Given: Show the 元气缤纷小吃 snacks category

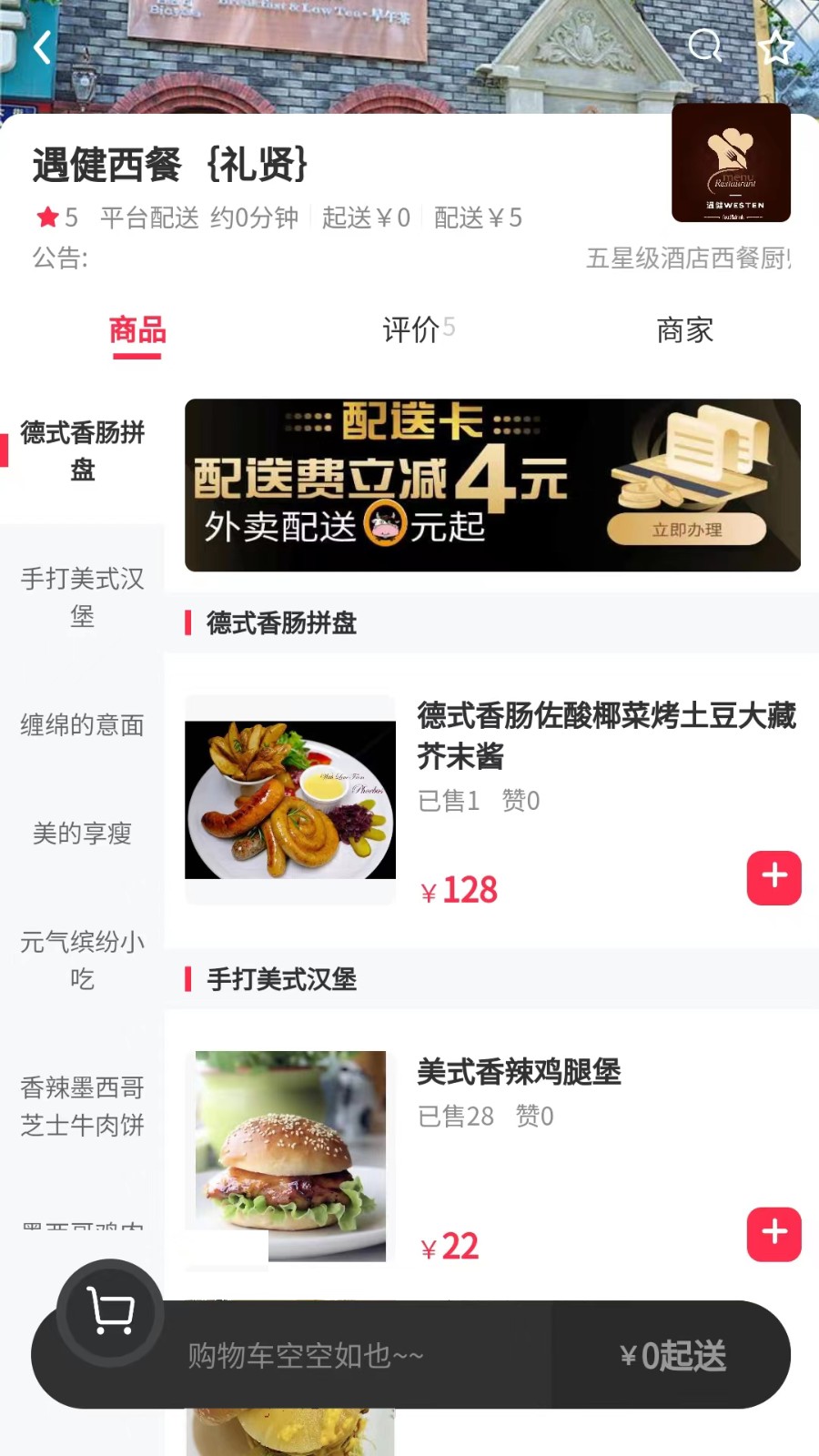Looking at the screenshot, I should tap(82, 960).
